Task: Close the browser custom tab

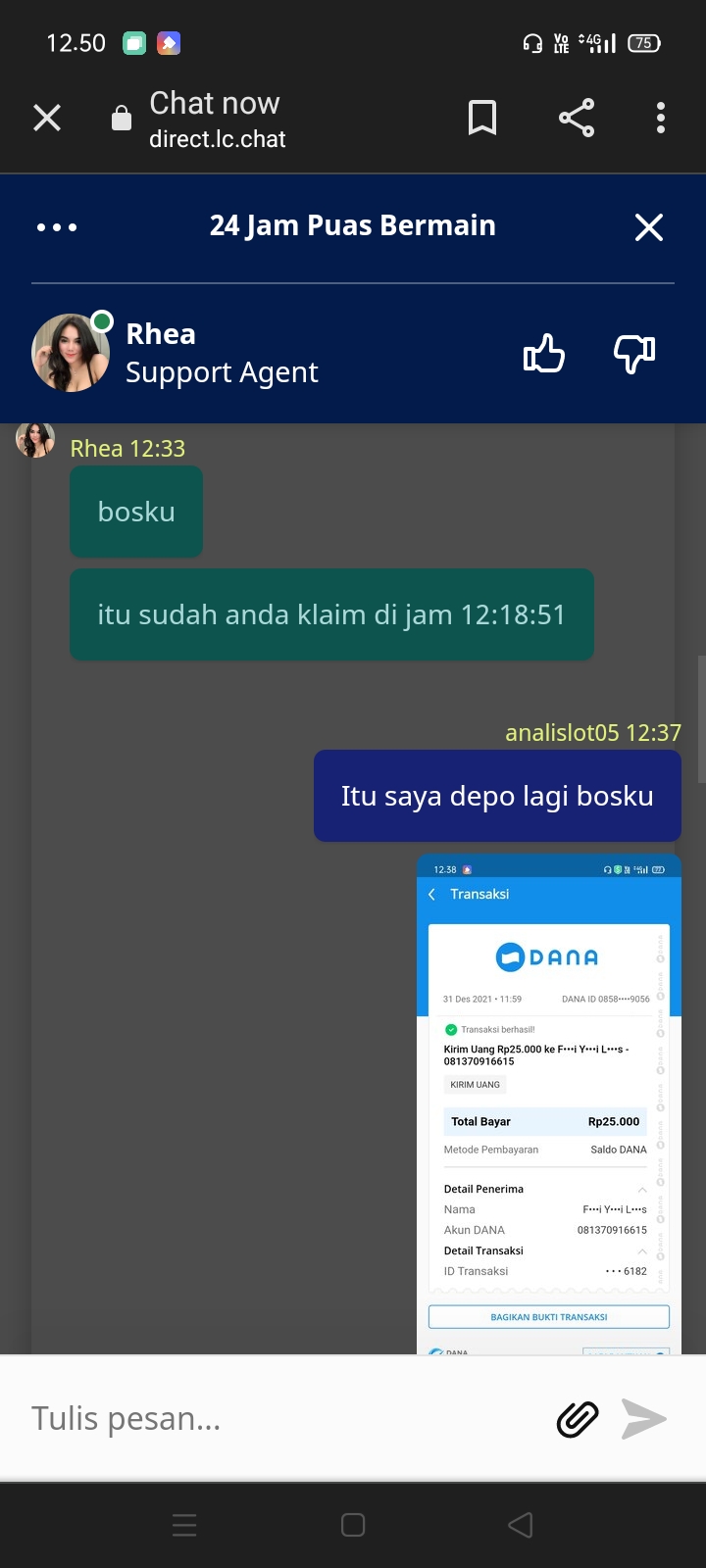Action: coord(47,119)
